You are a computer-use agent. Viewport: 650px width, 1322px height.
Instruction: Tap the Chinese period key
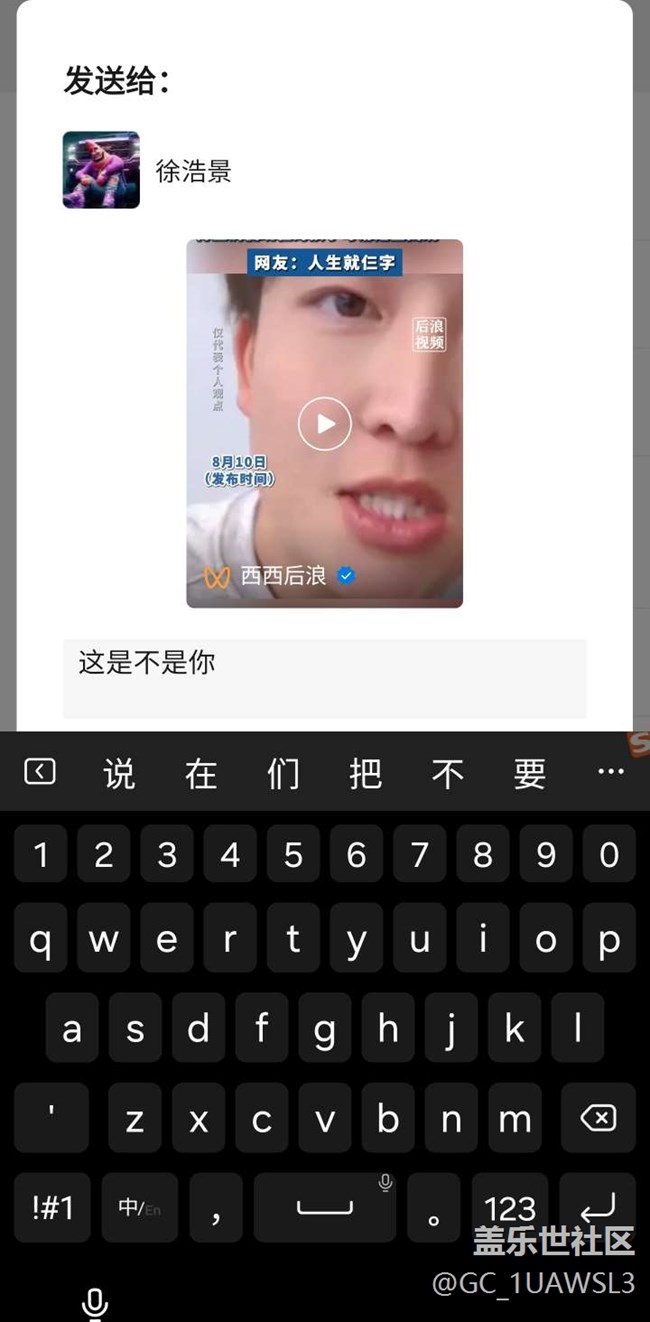(435, 1207)
